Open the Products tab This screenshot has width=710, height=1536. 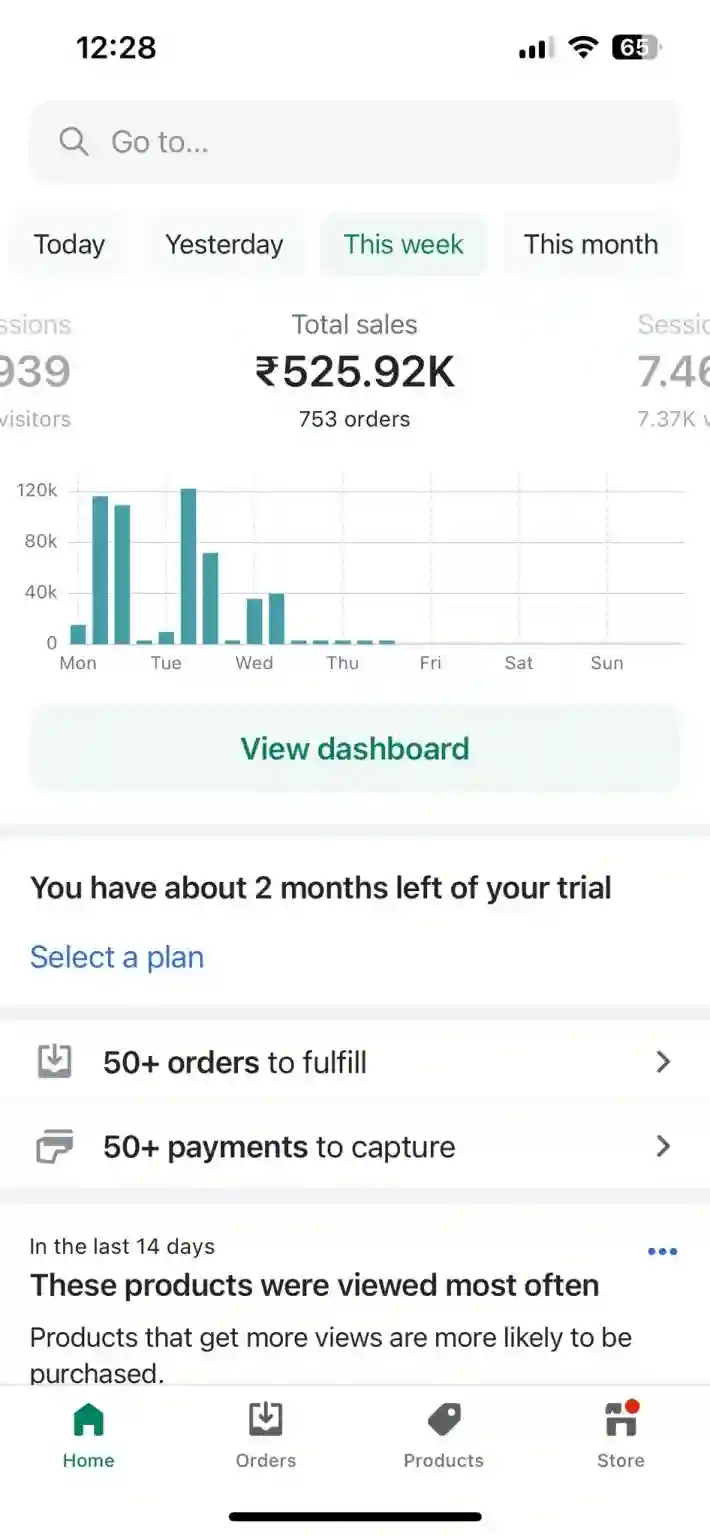443,1434
